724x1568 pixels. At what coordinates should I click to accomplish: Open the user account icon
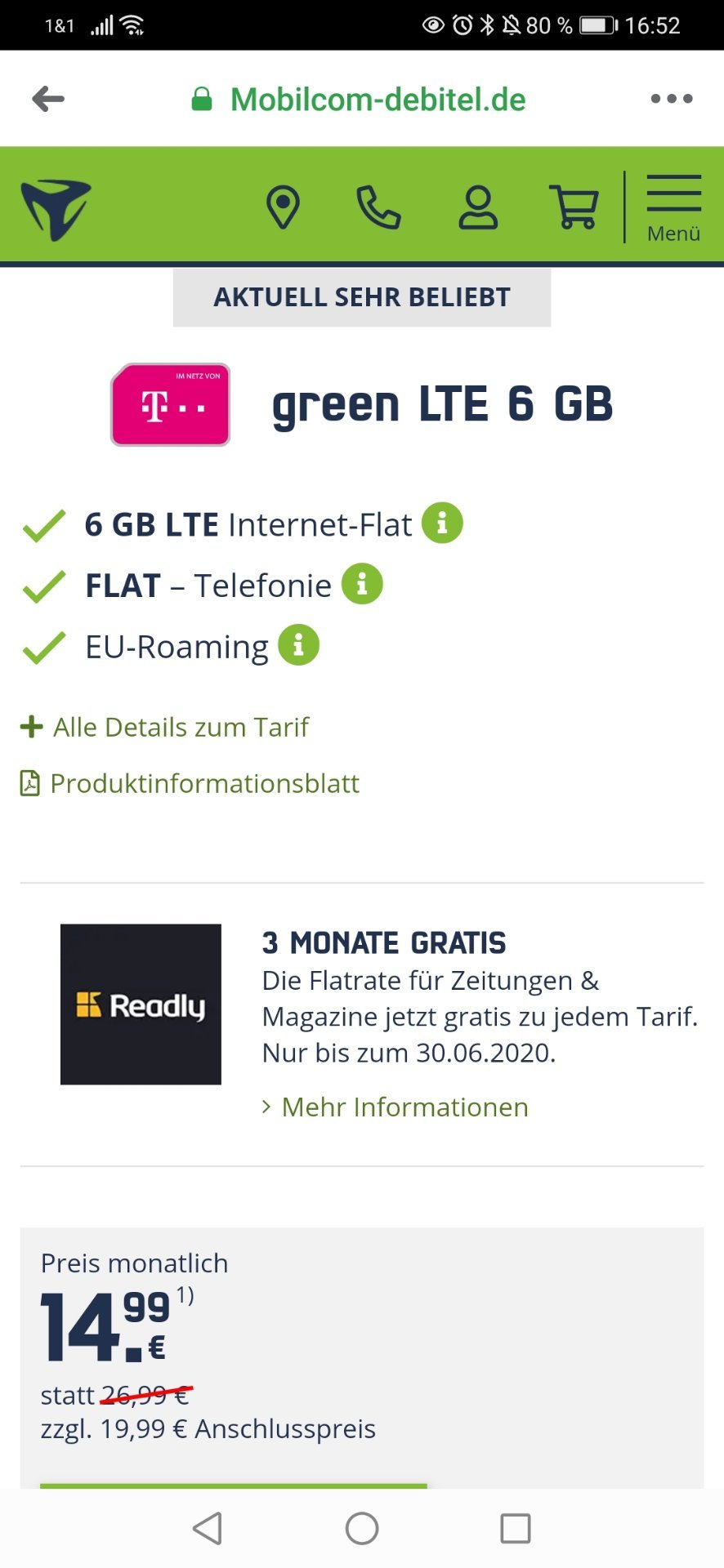click(478, 207)
